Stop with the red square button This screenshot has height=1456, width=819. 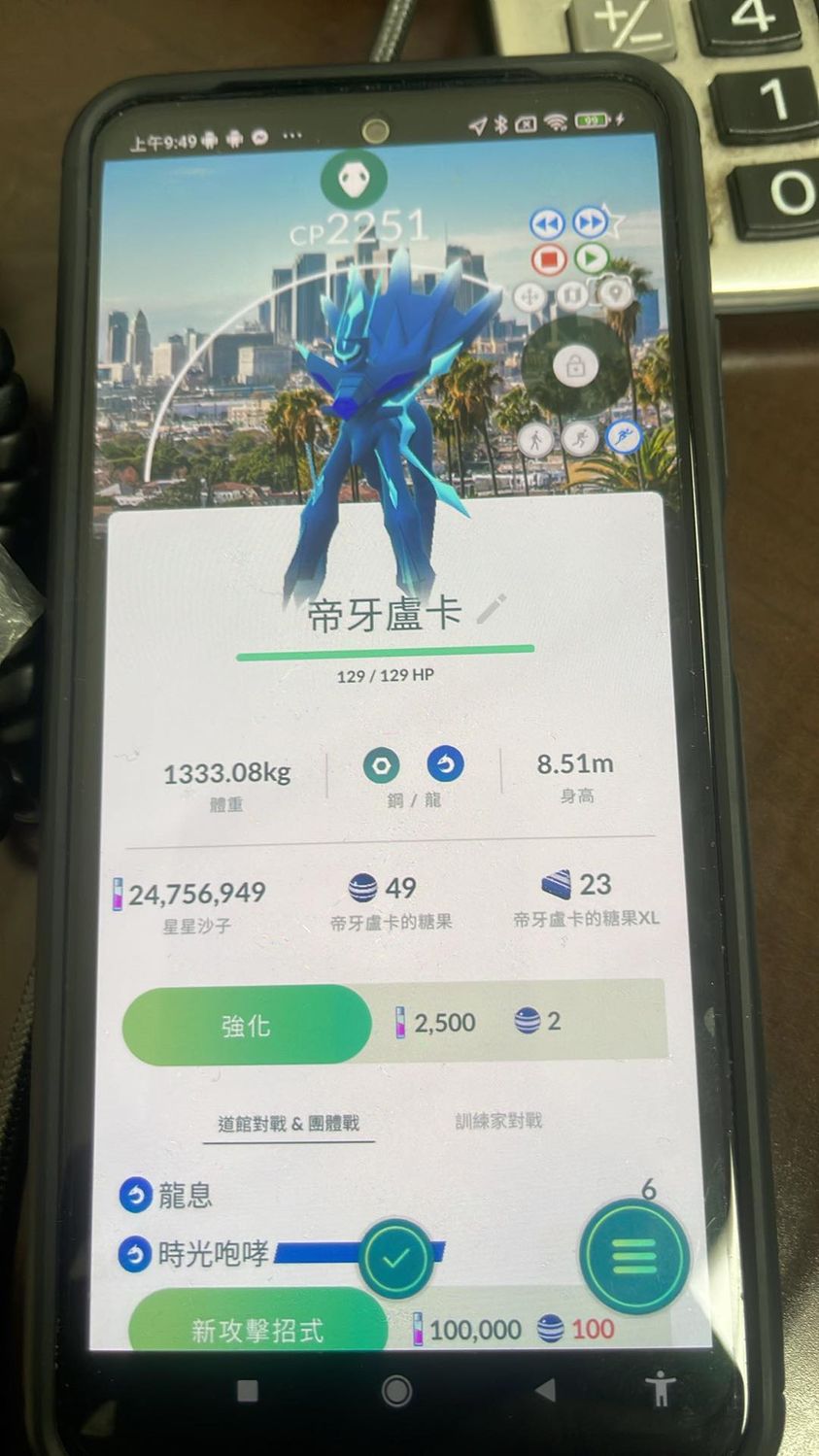tap(549, 260)
